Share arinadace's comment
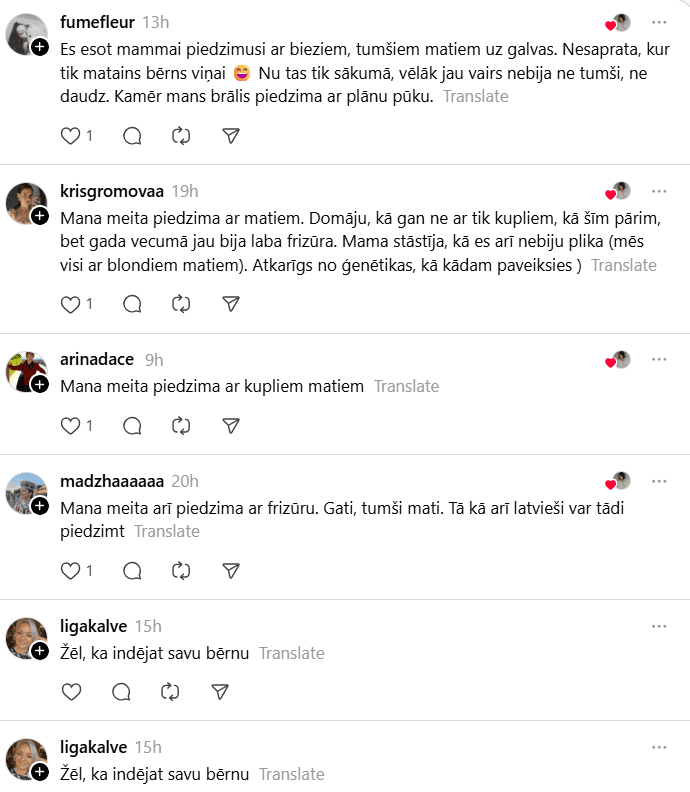Viewport: 690px width, 792px height. tap(231, 425)
